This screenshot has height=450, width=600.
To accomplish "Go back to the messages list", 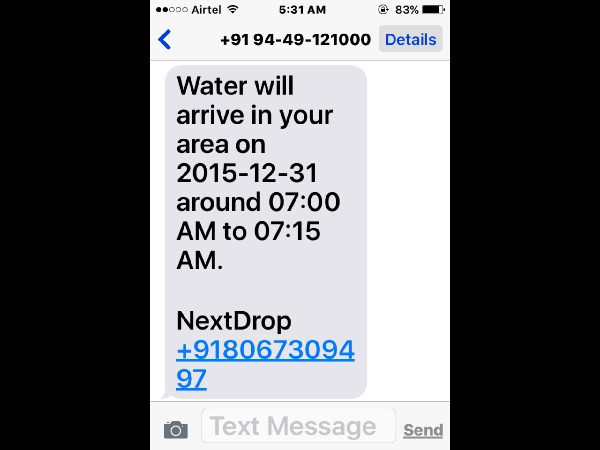I will click(165, 40).
